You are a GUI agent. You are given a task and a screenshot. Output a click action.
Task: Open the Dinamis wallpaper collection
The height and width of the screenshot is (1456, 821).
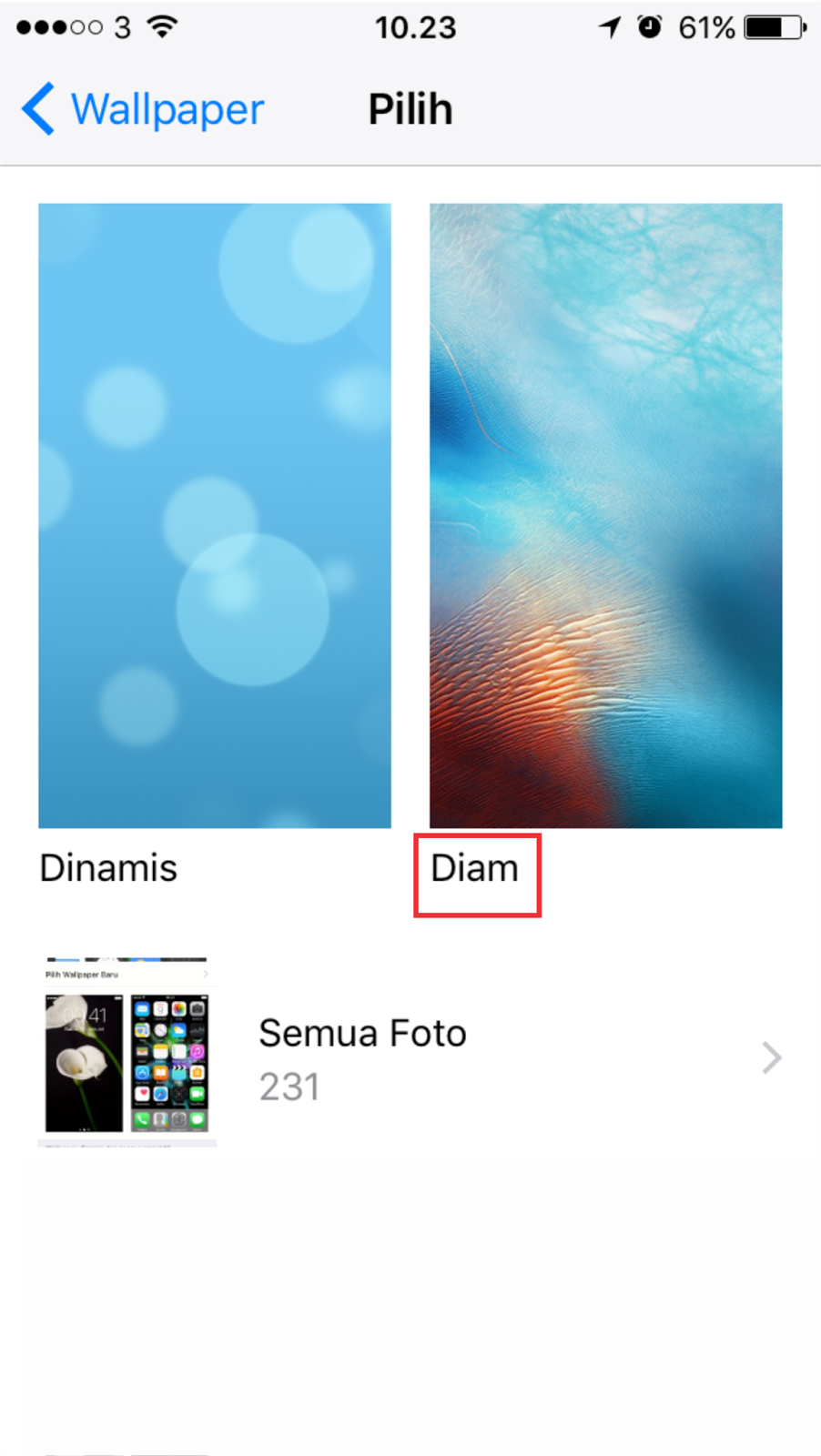(x=215, y=515)
